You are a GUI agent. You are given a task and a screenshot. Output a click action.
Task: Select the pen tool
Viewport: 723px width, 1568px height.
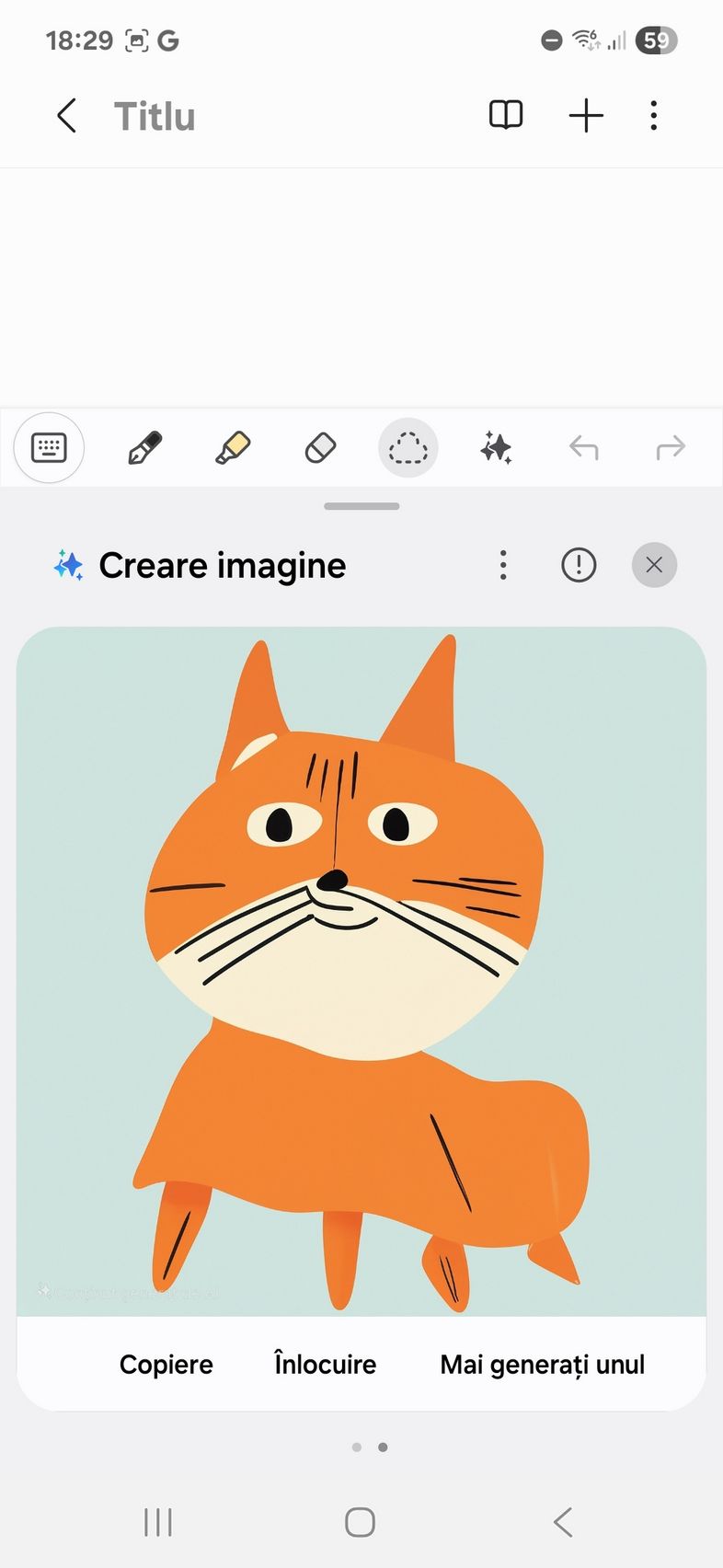144,448
